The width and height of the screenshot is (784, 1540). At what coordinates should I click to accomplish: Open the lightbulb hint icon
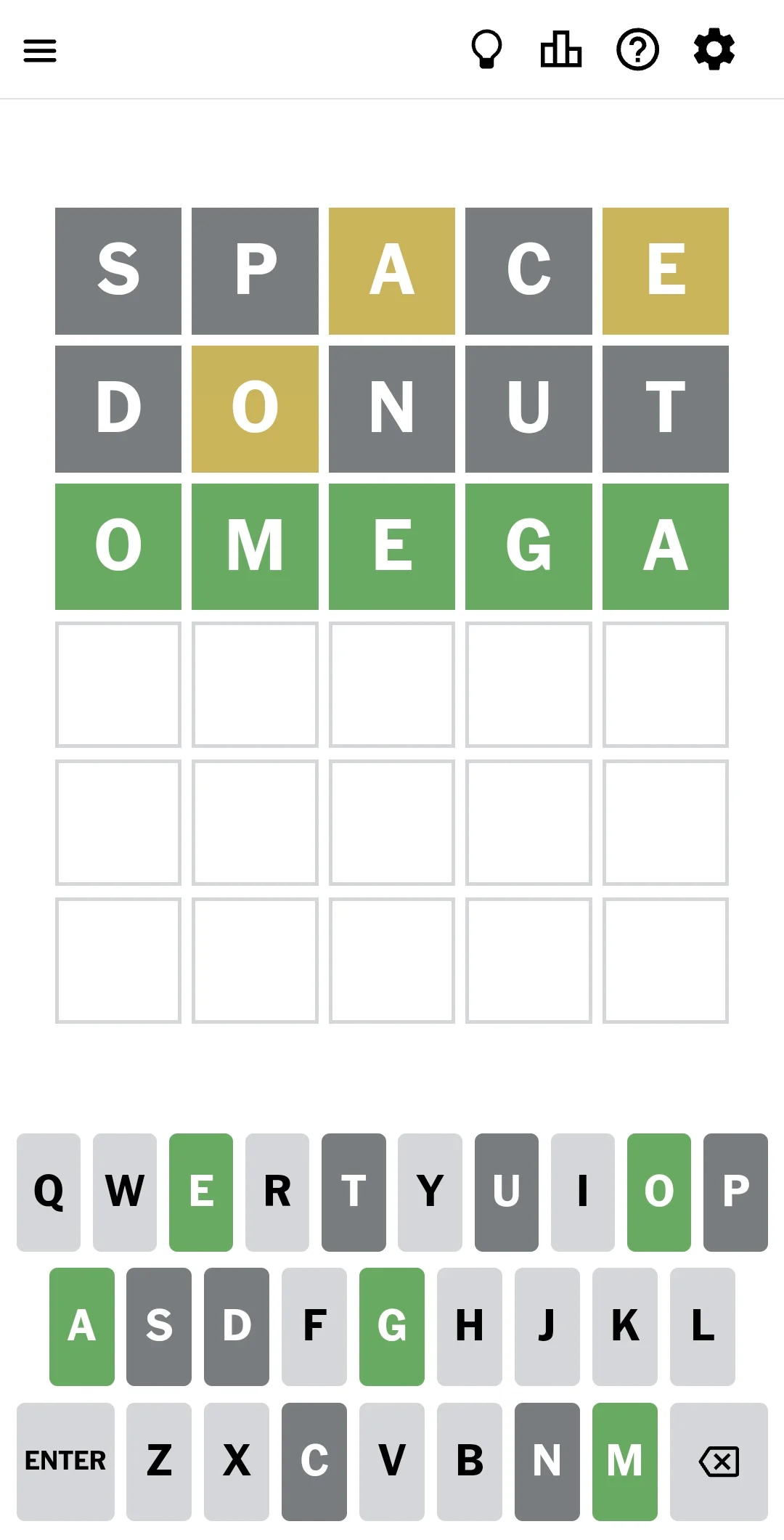[486, 50]
